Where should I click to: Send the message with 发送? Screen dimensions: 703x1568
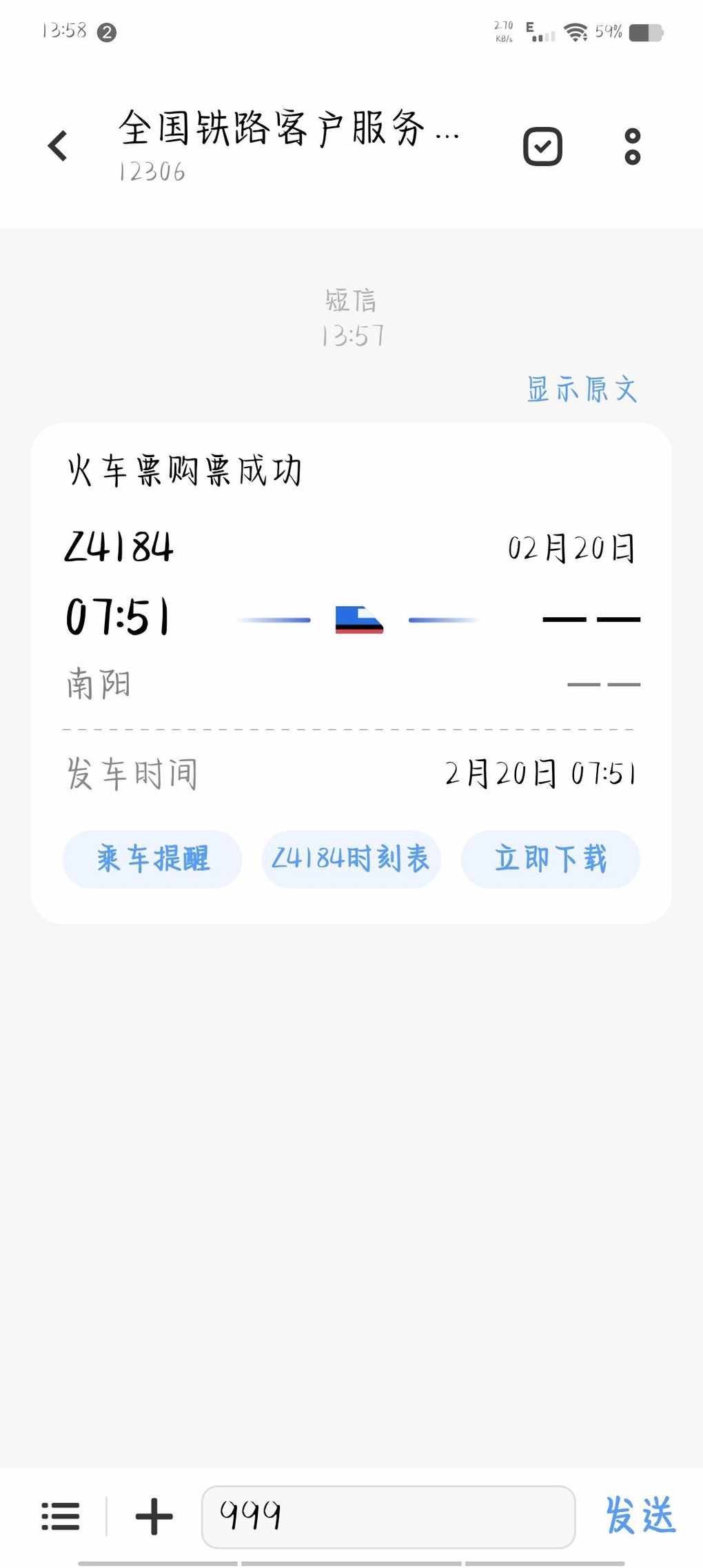[x=641, y=1515]
